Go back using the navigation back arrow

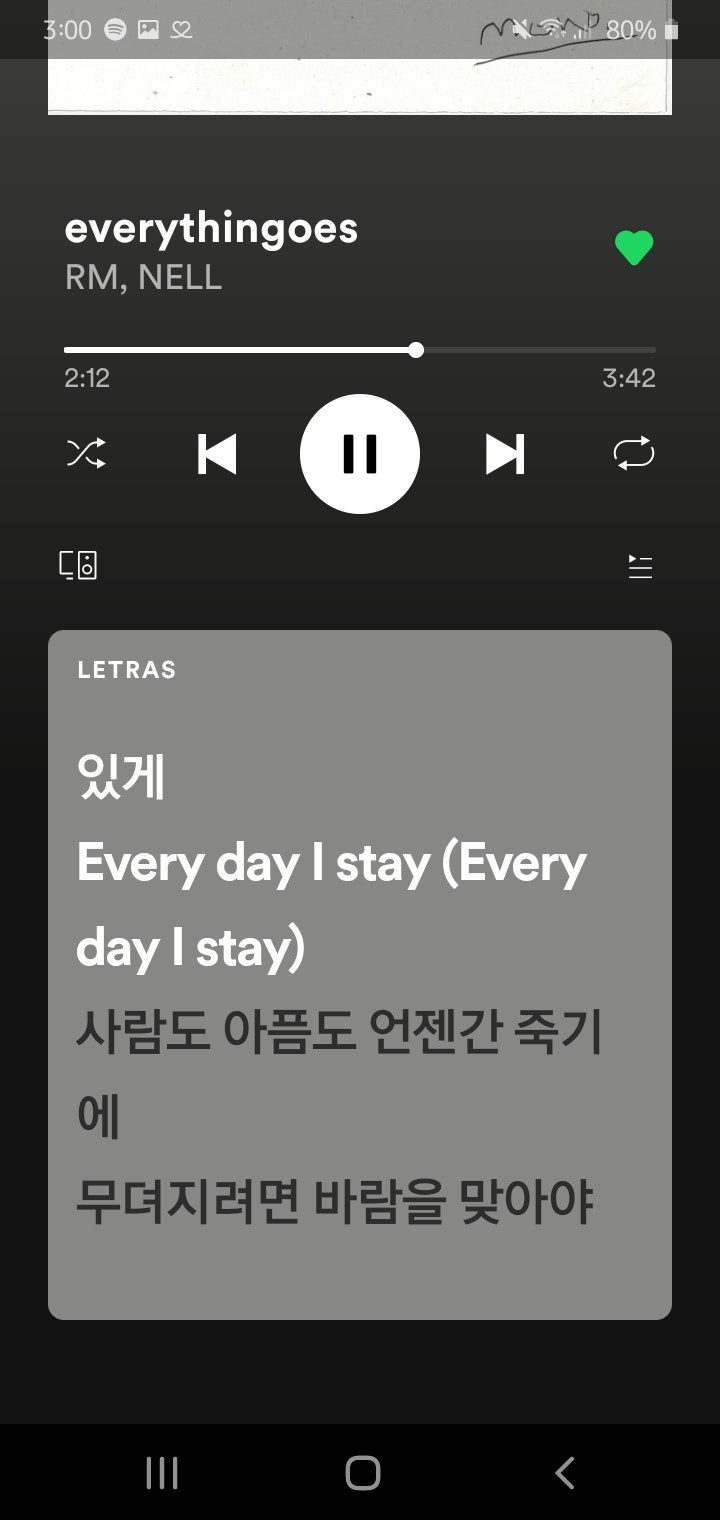(563, 1472)
